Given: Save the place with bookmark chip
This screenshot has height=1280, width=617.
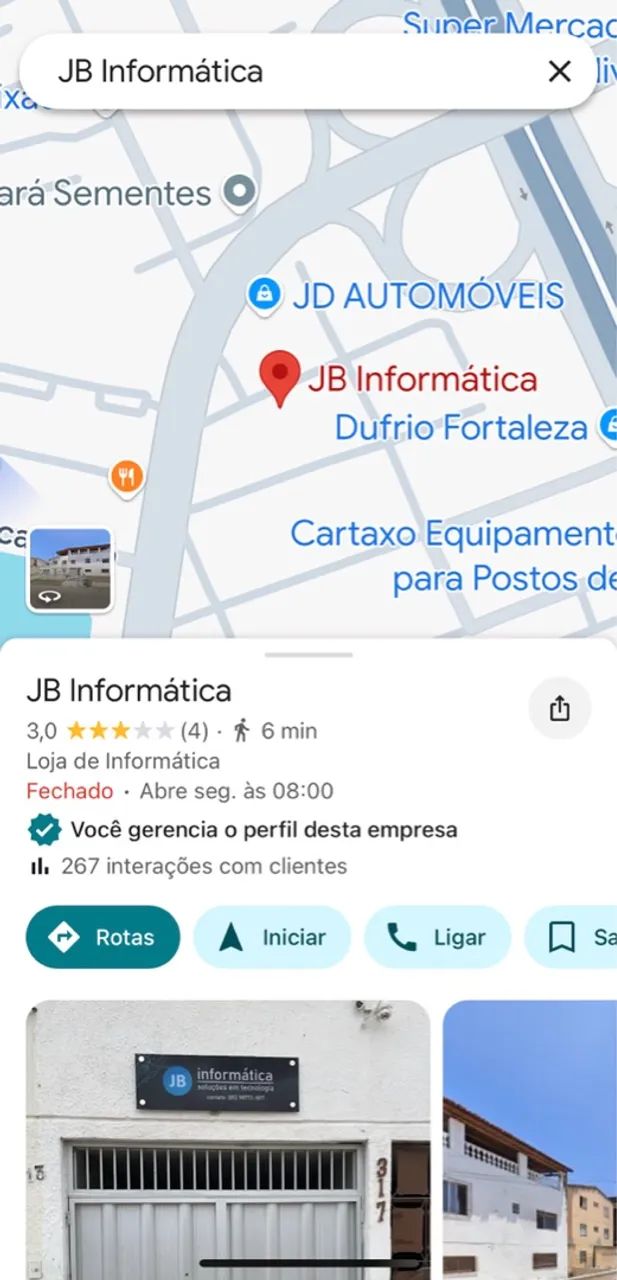Looking at the screenshot, I should tap(575, 937).
